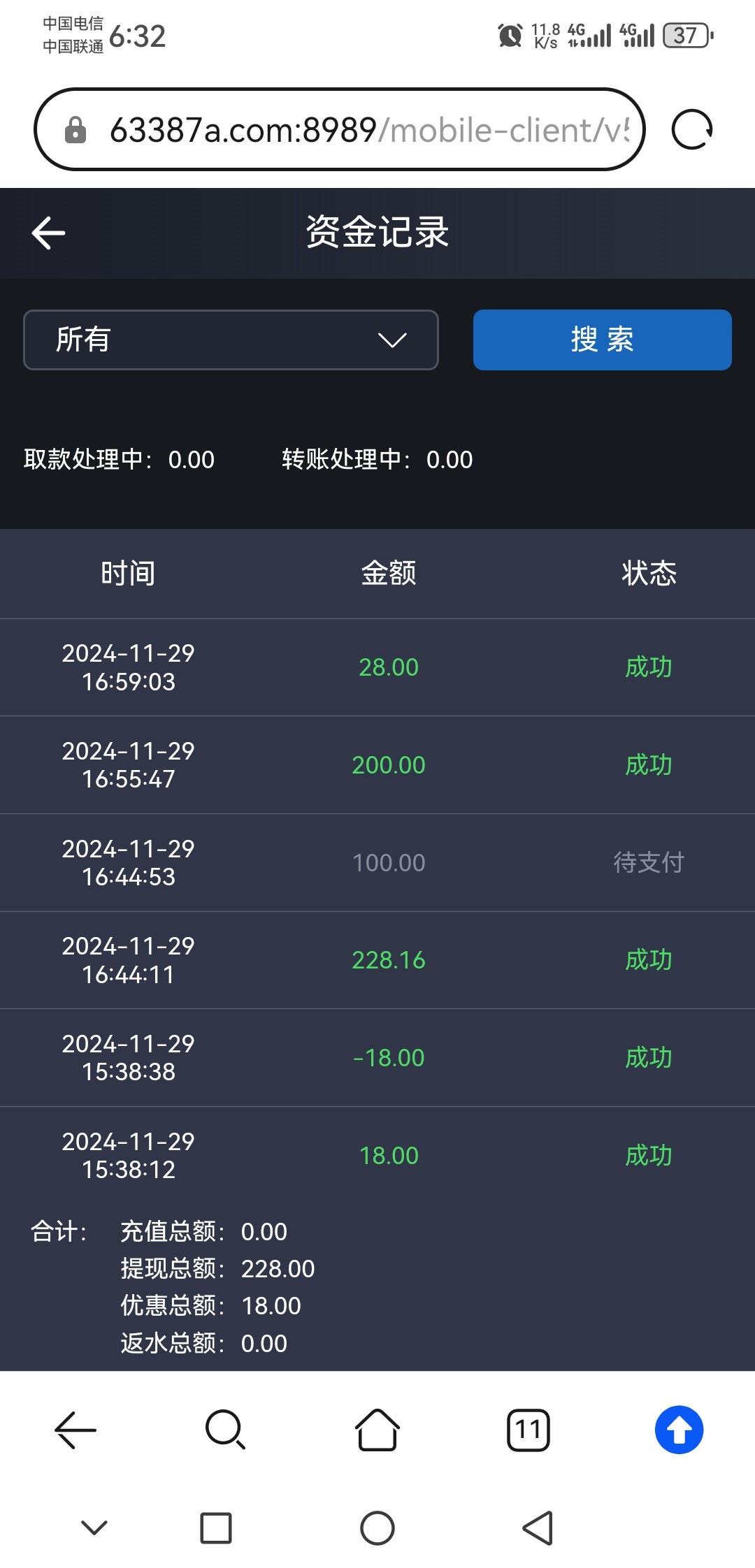Go to browser home via the house icon
This screenshot has width=755, height=1568.
pos(377,1430)
